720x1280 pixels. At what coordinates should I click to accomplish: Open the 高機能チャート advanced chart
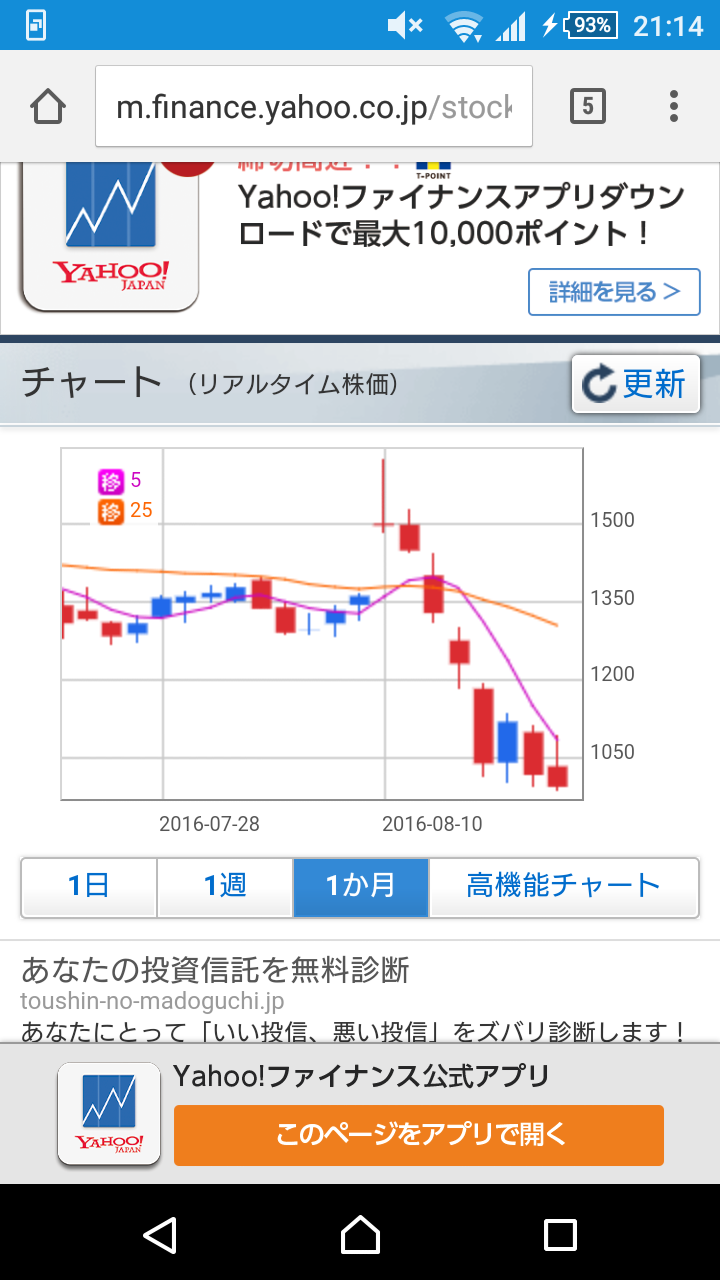click(563, 887)
